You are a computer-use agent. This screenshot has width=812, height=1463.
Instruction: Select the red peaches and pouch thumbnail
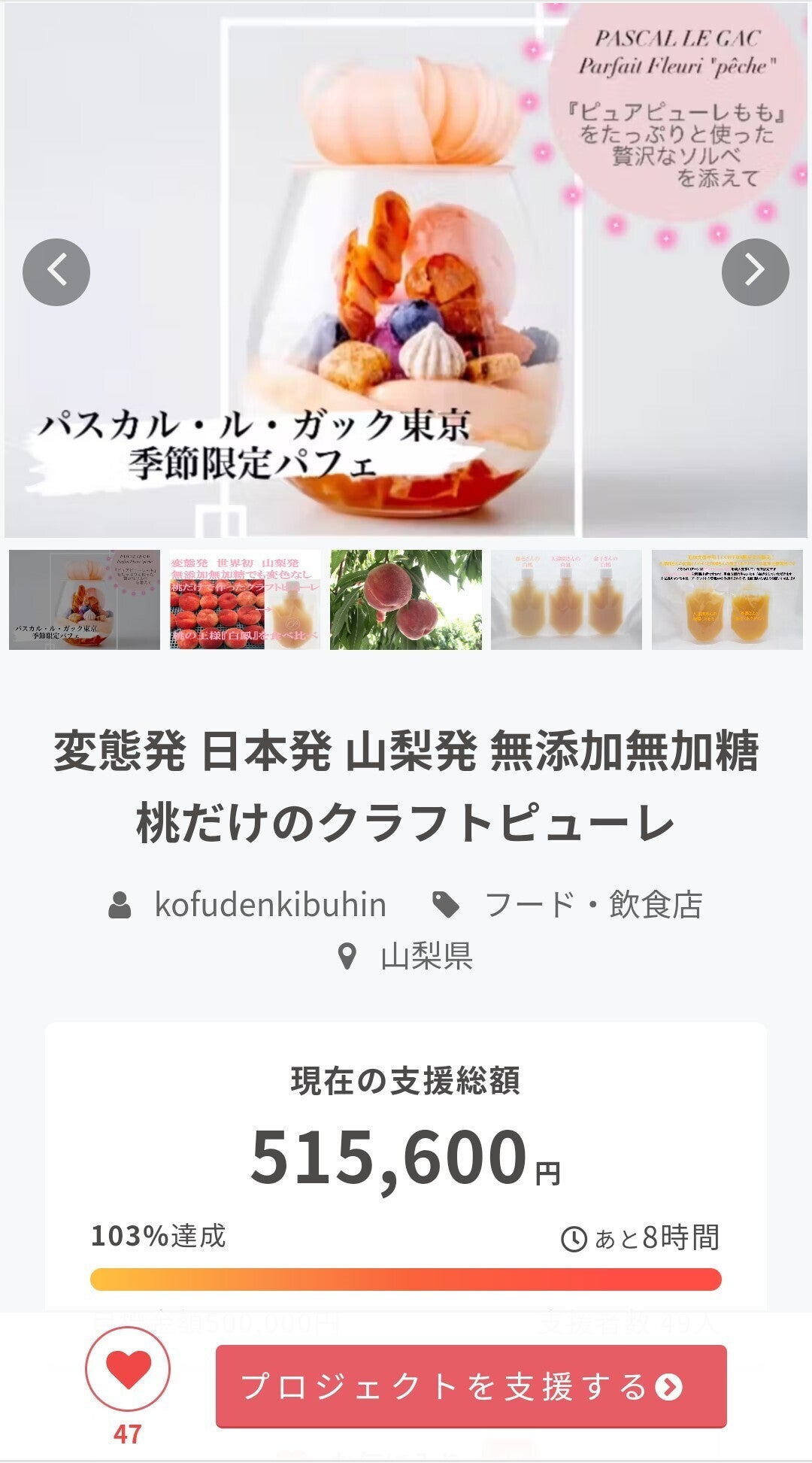245,599
